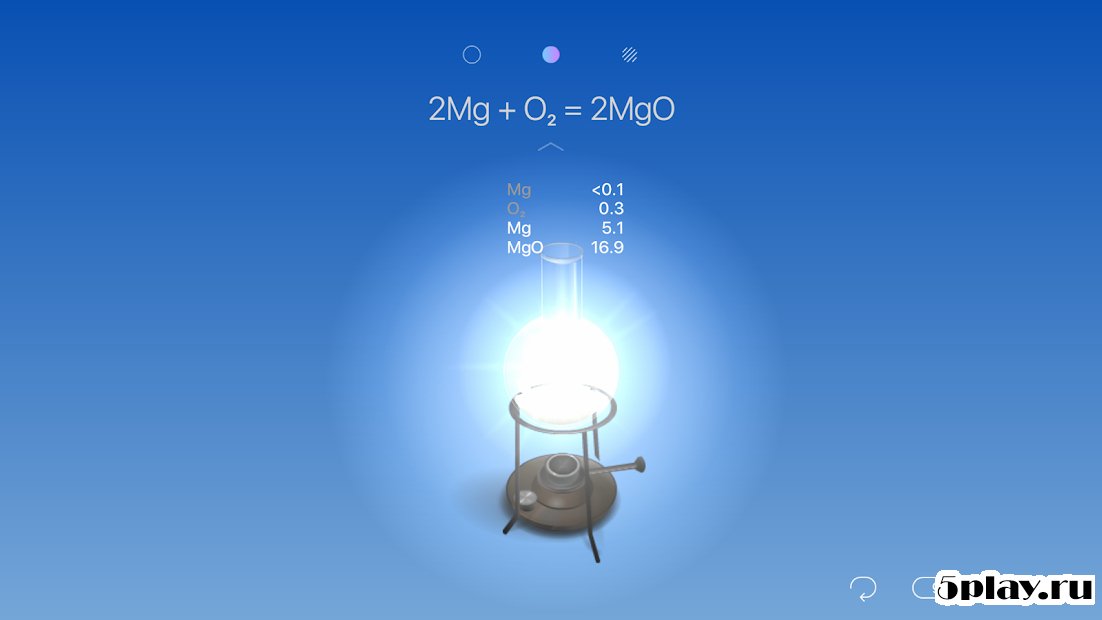
Task: Select the gradient-filled circle icon
Action: coord(551,55)
